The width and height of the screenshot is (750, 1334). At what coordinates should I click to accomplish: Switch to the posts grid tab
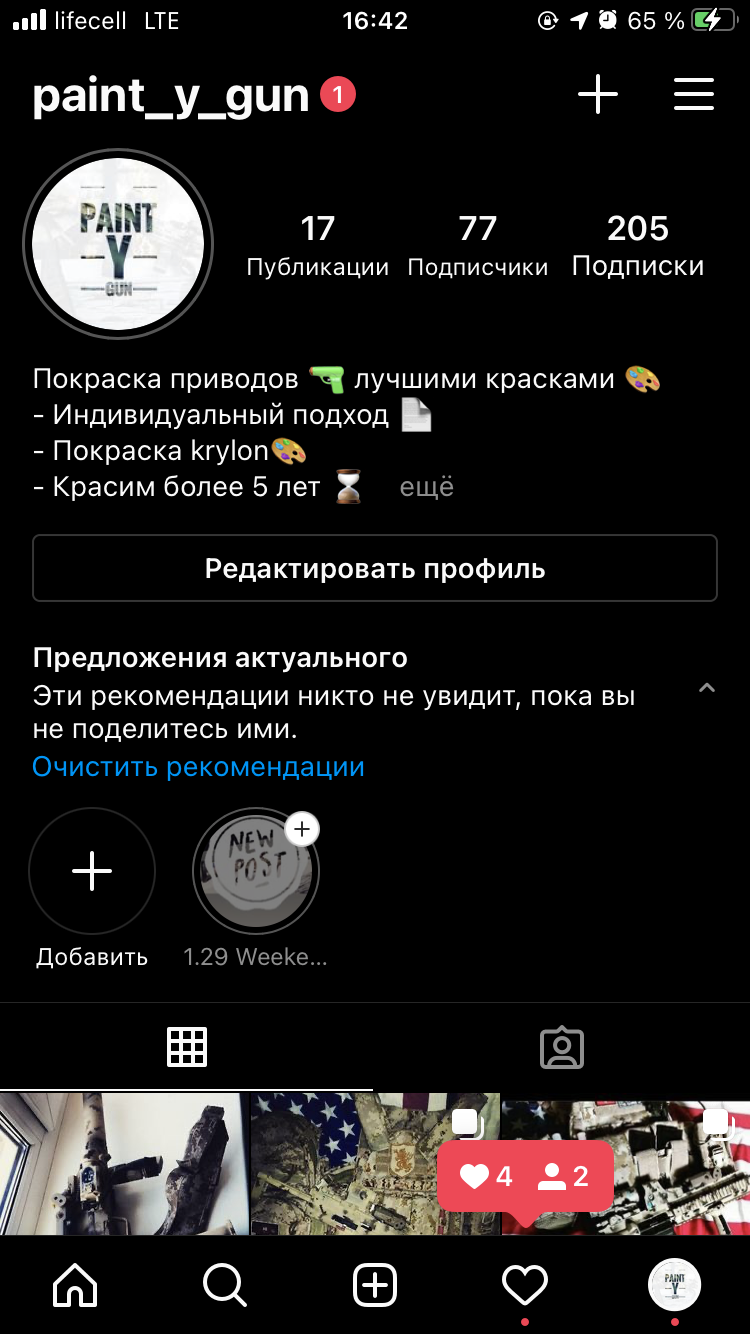187,1047
